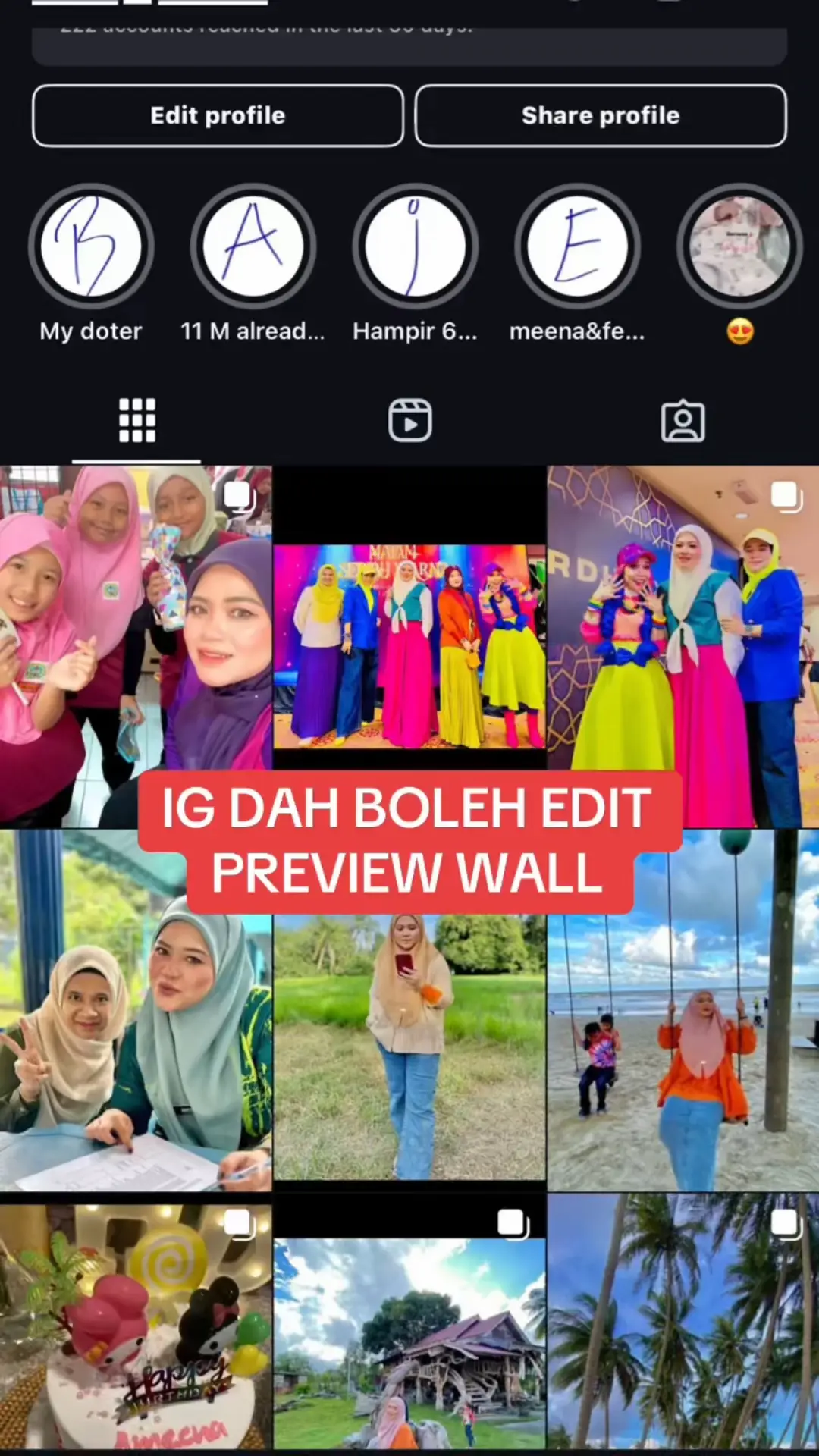Tap the Share profile button
The width and height of the screenshot is (819, 1456).
(x=601, y=115)
